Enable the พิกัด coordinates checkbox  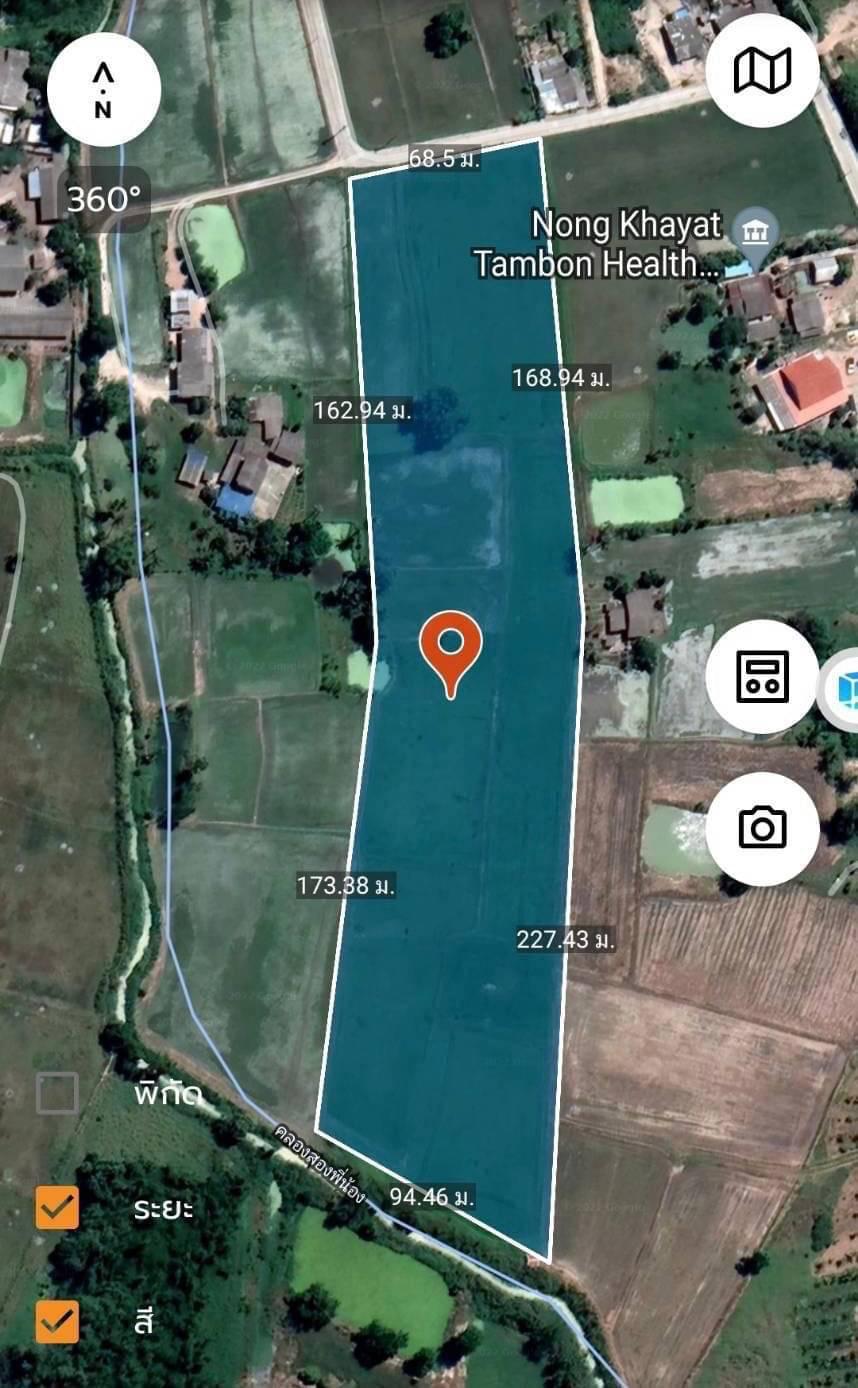[57, 1093]
